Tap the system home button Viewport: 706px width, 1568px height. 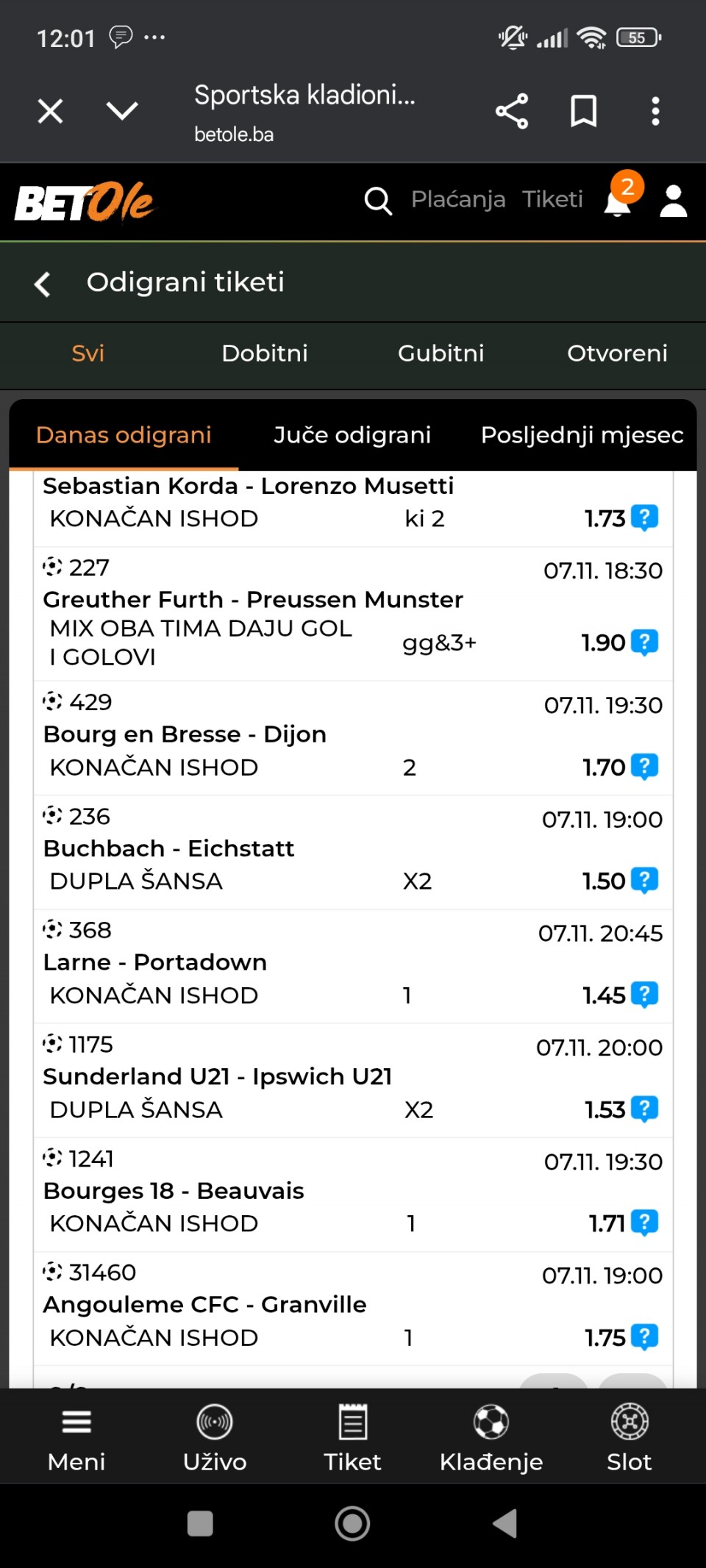pyautogui.click(x=352, y=1524)
